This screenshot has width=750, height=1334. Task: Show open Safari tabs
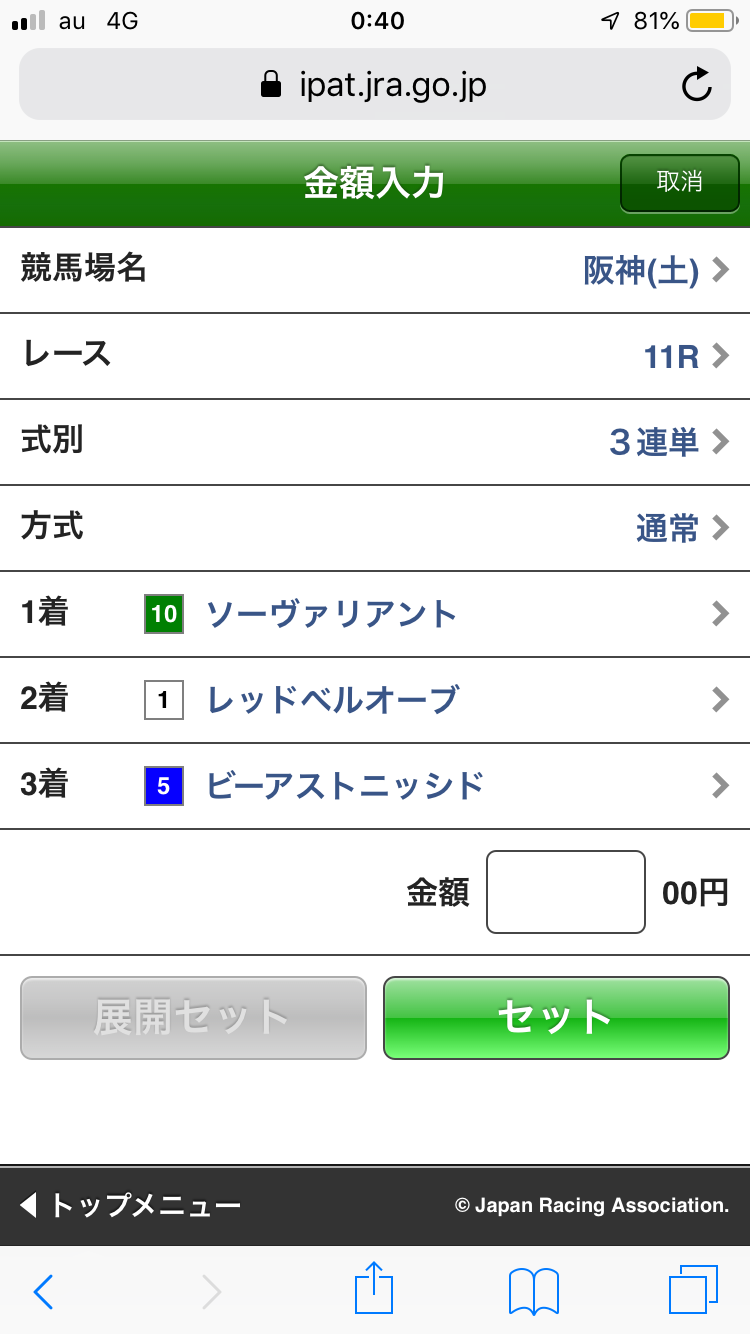tap(693, 1290)
